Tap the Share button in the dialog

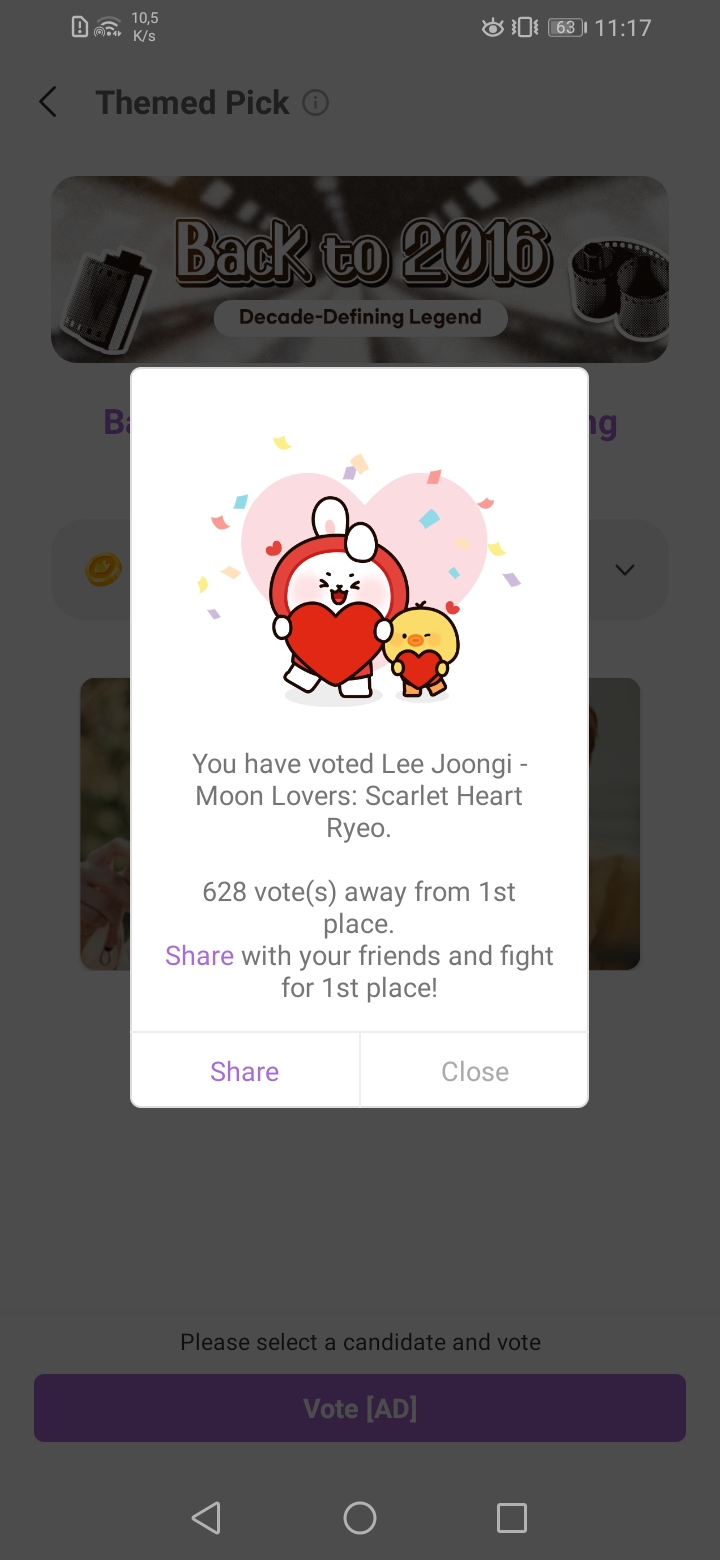coord(245,1071)
